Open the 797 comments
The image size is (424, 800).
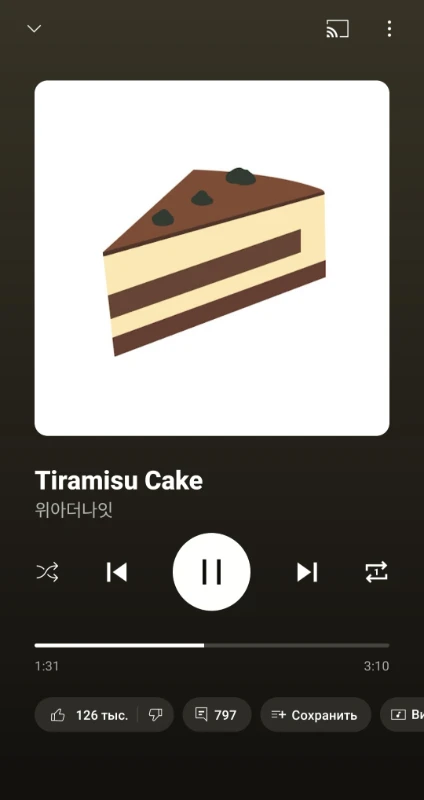click(217, 715)
